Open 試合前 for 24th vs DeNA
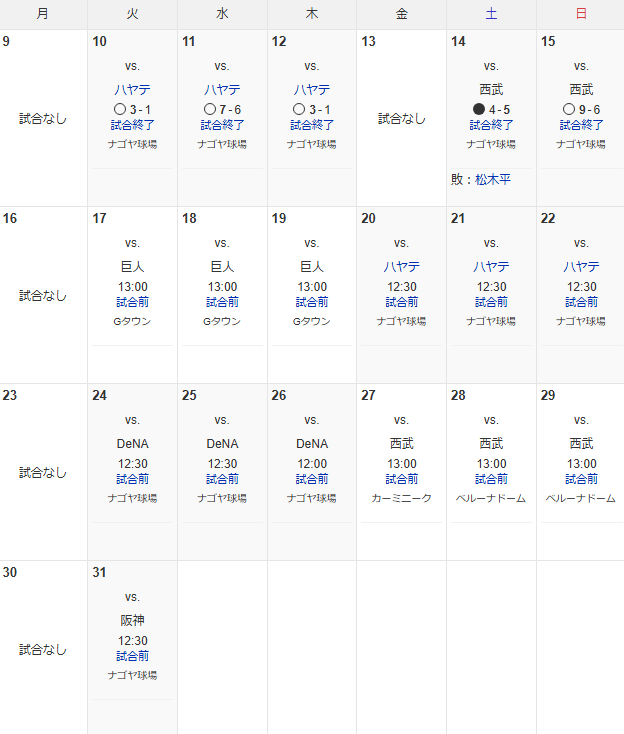The height and width of the screenshot is (734, 624). click(x=132, y=479)
